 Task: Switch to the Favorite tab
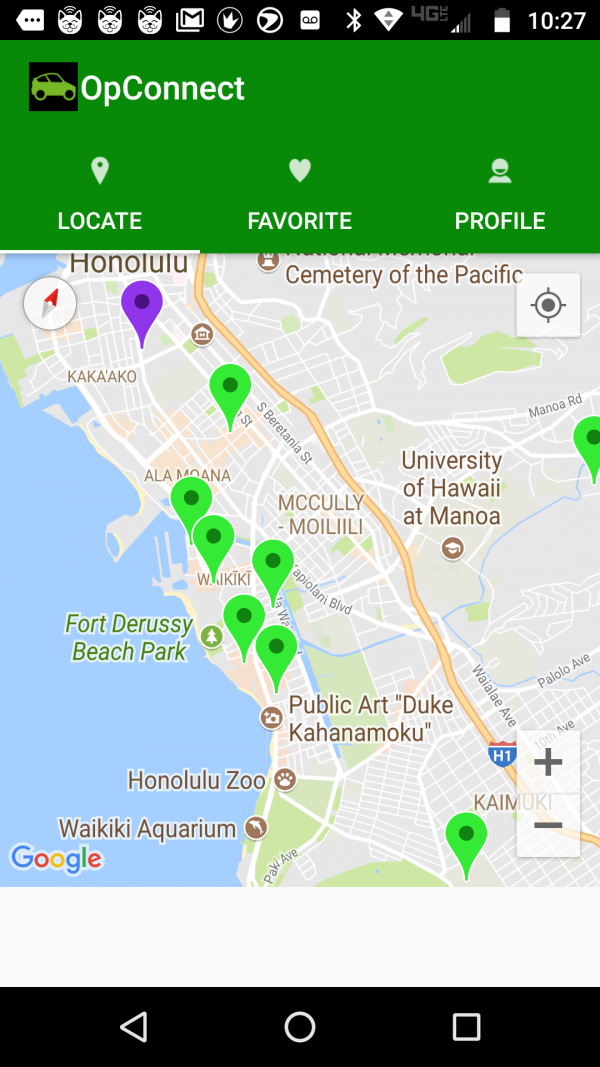pyautogui.click(x=300, y=196)
